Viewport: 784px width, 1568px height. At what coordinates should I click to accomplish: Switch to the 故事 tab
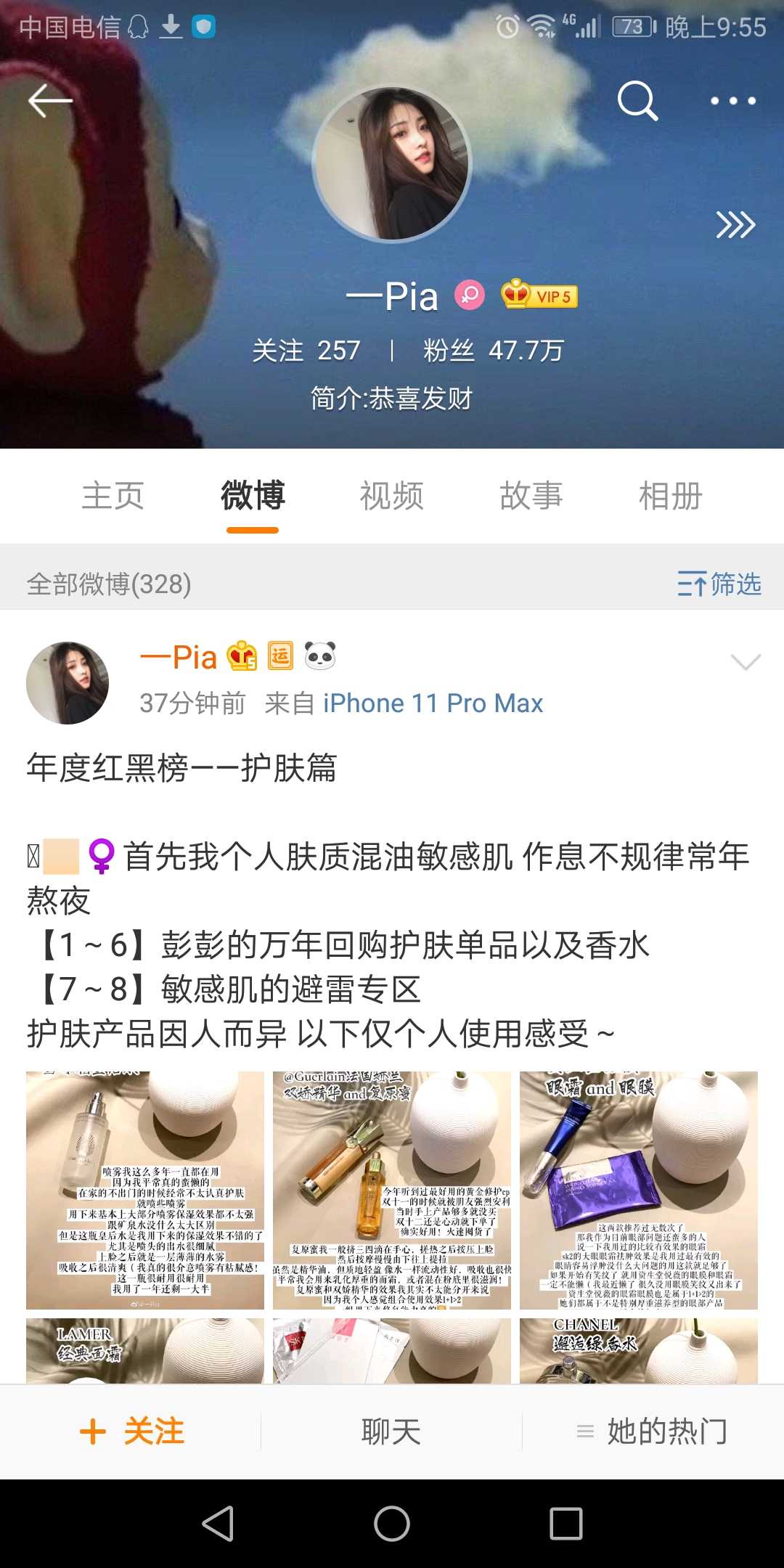pos(531,497)
